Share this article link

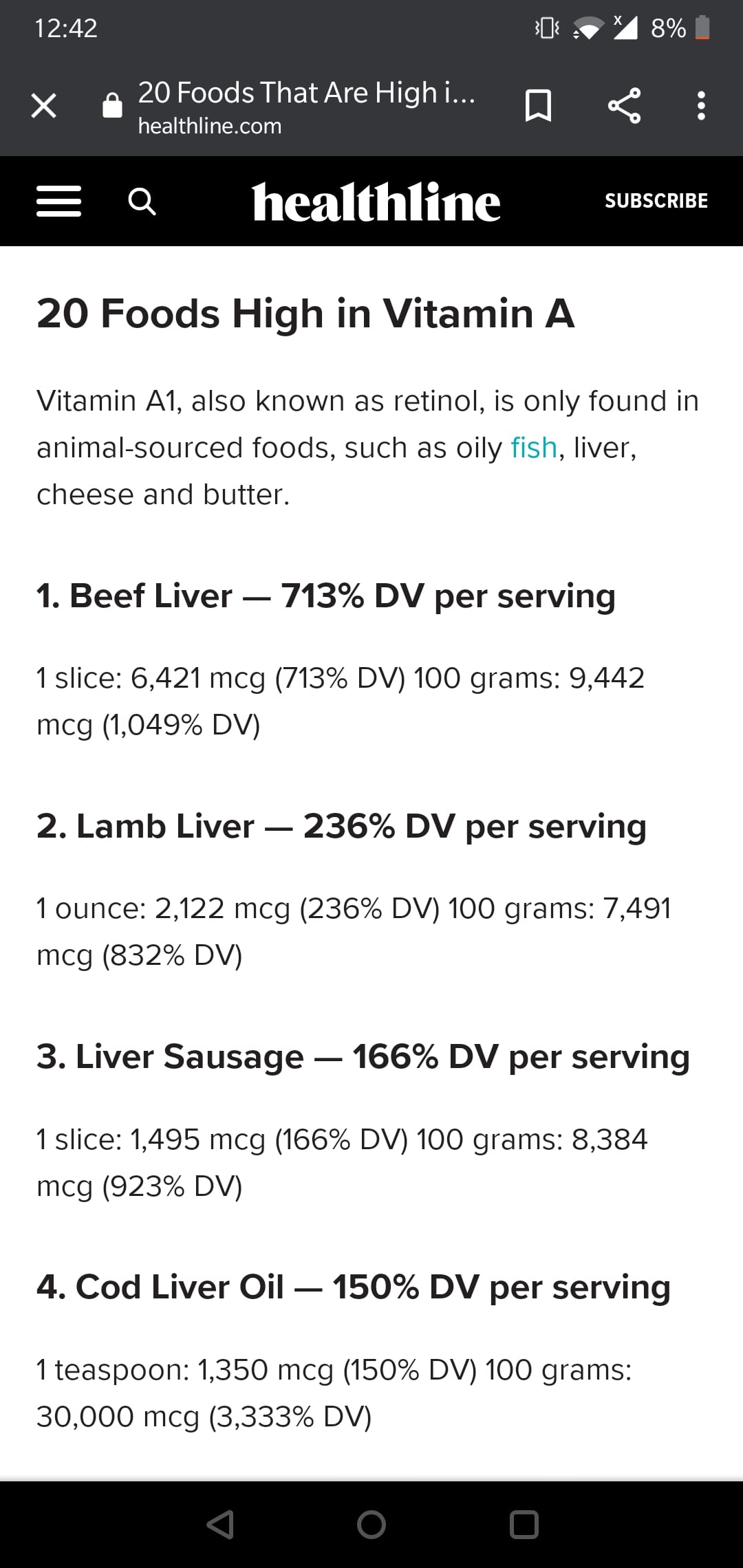624,106
